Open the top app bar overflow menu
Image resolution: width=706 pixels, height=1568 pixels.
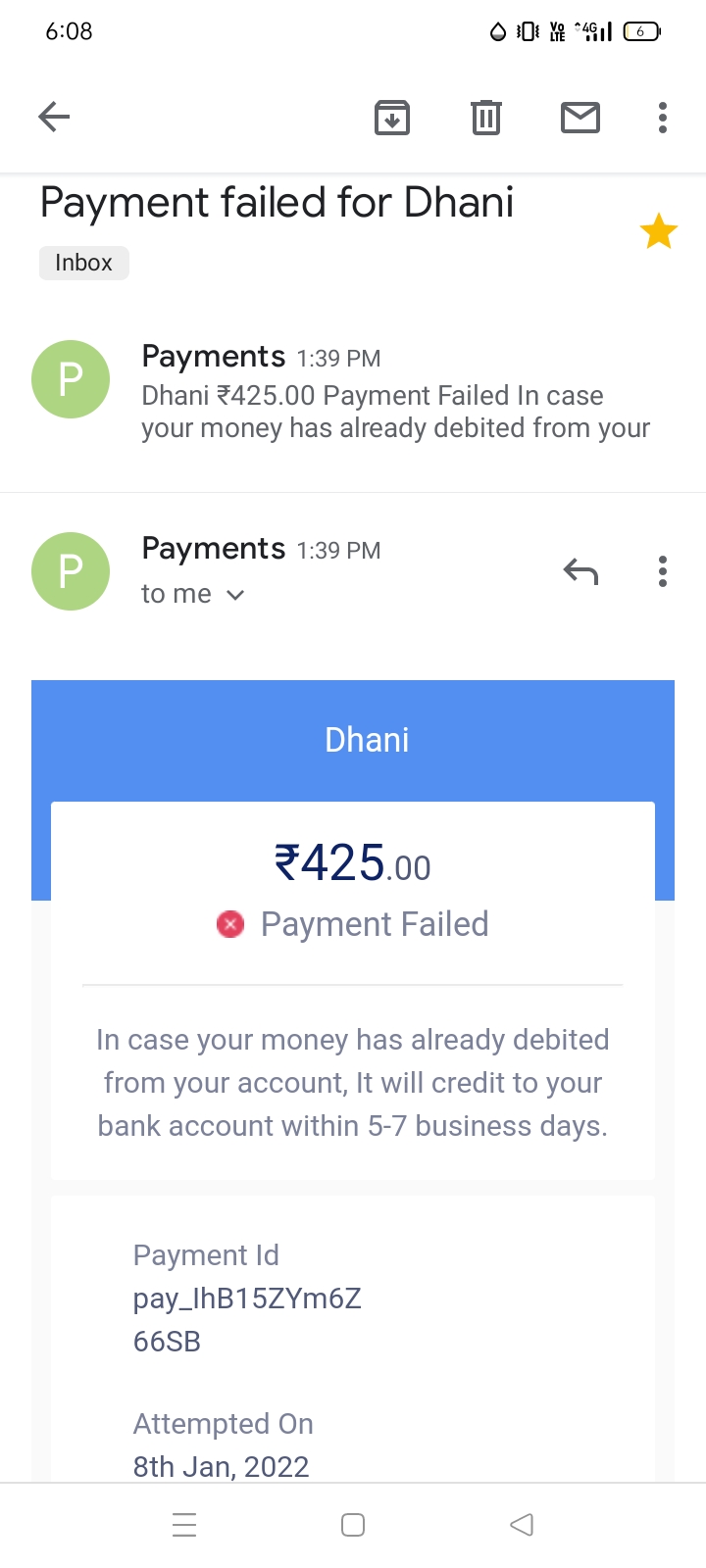[663, 118]
